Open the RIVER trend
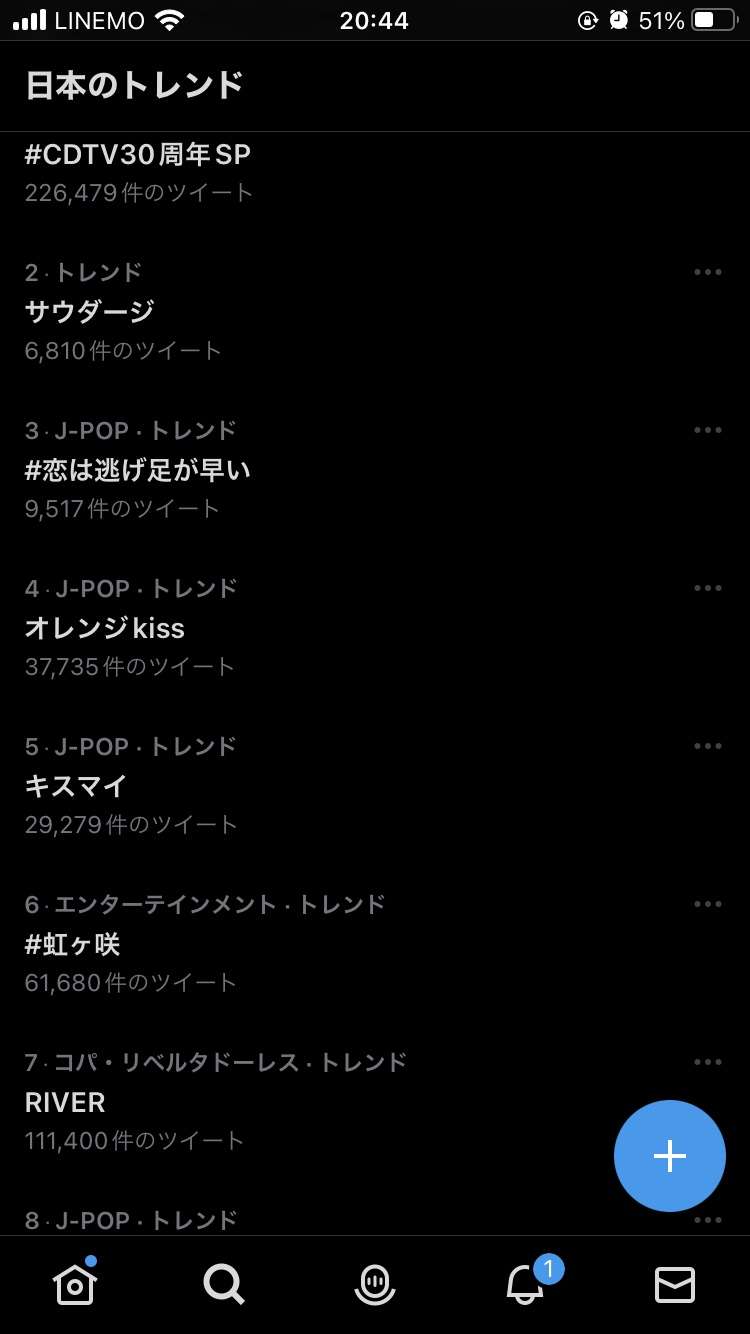The image size is (750, 1334). coord(65,1102)
